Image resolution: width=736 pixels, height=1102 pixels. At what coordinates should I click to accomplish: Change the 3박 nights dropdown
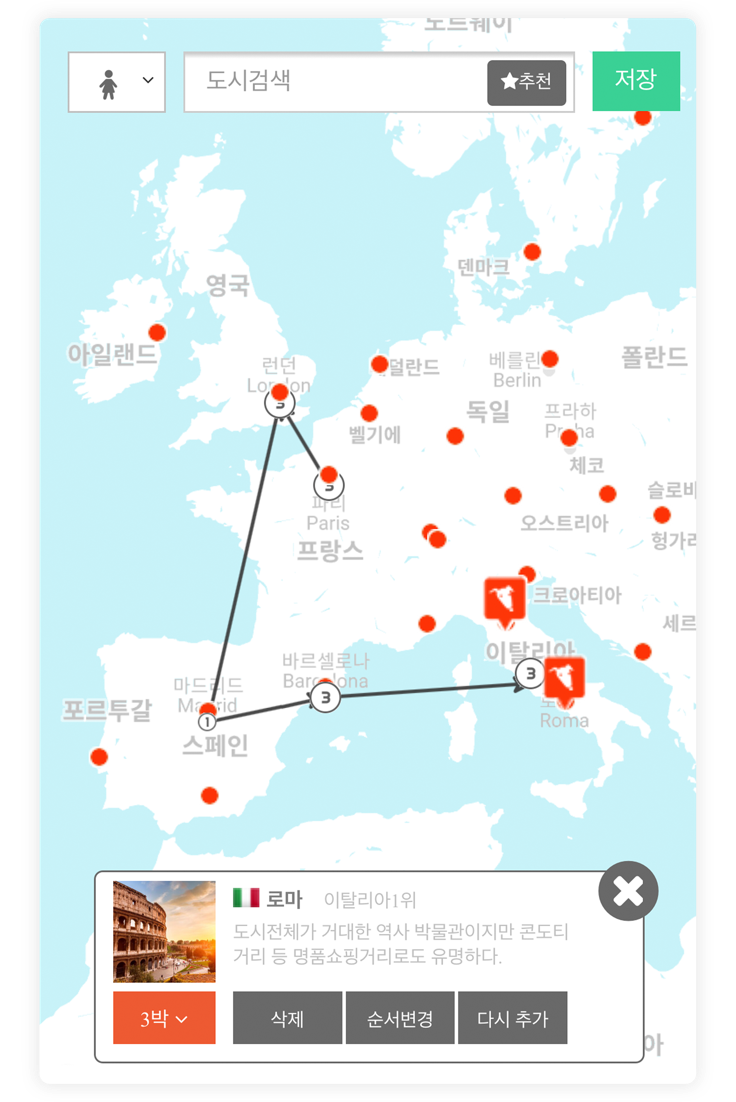[x=164, y=1018]
